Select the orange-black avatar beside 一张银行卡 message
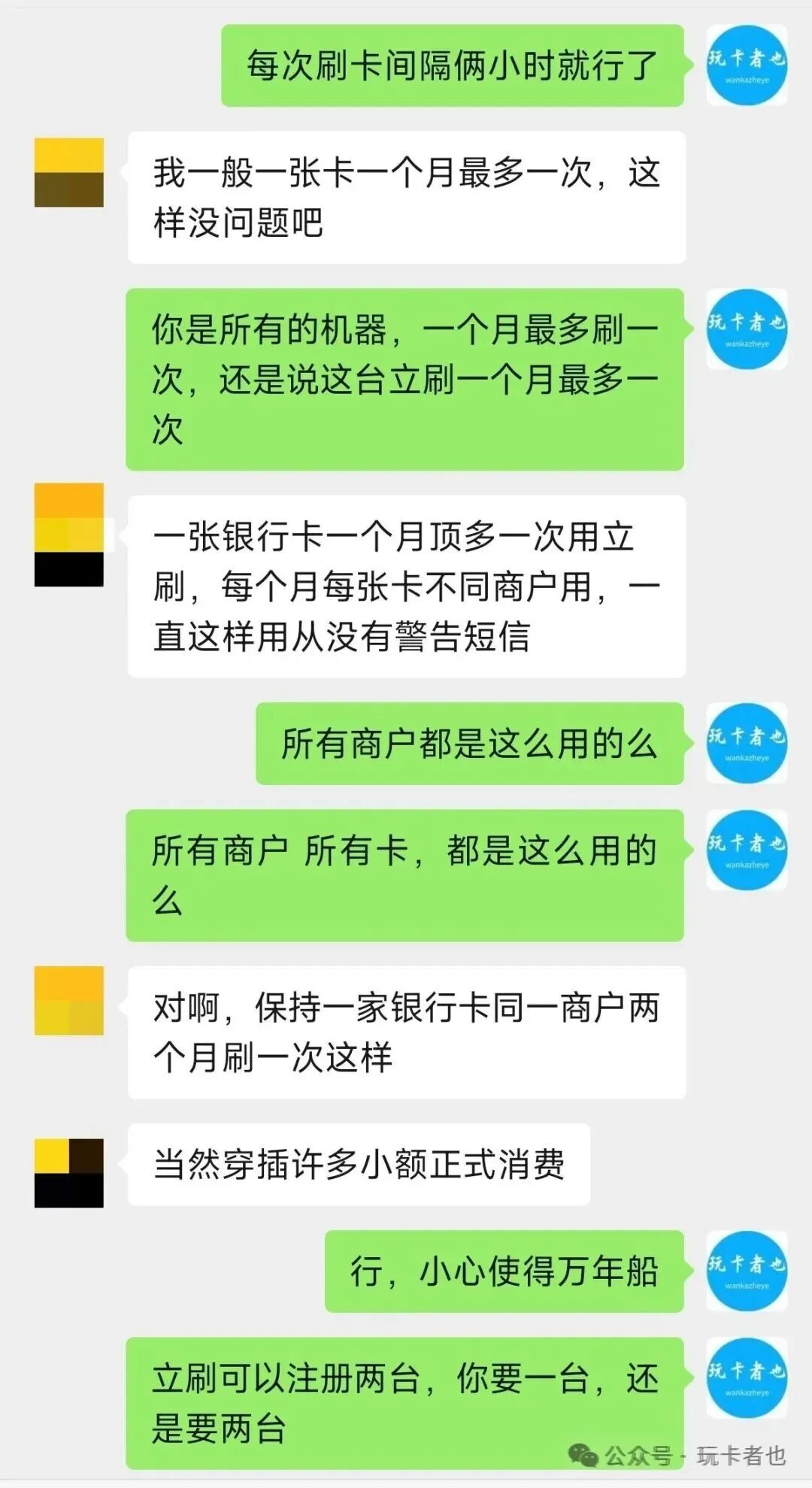The height and width of the screenshot is (1488, 812). pyautogui.click(x=70, y=534)
